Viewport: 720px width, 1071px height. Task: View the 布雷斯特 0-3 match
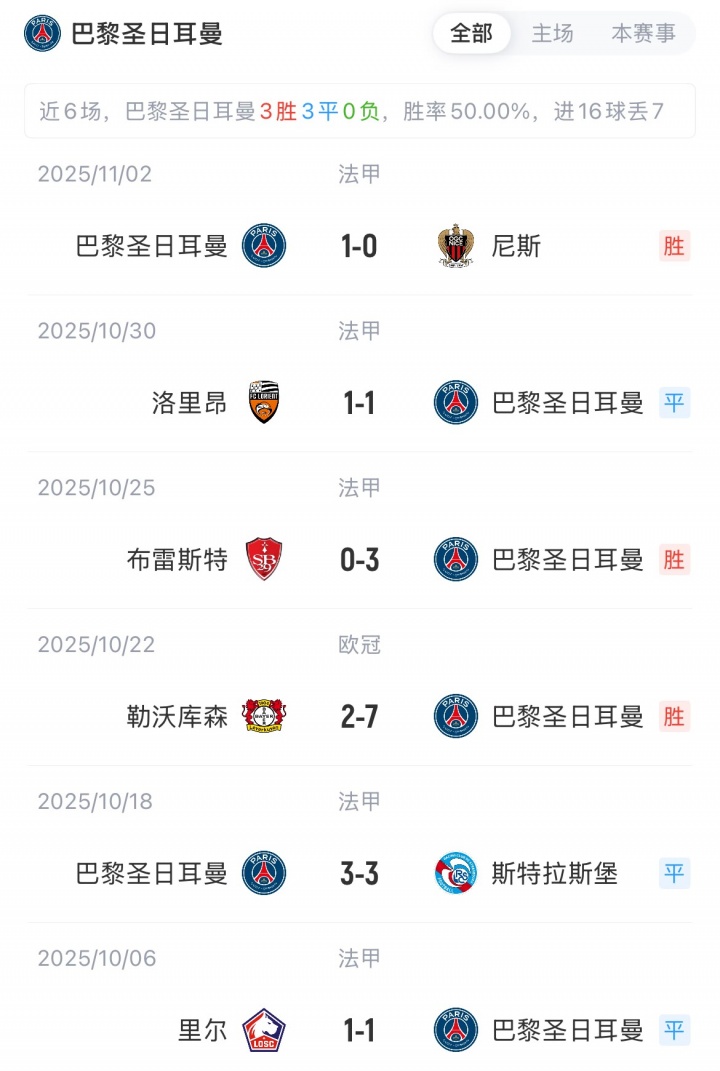[x=359, y=560]
